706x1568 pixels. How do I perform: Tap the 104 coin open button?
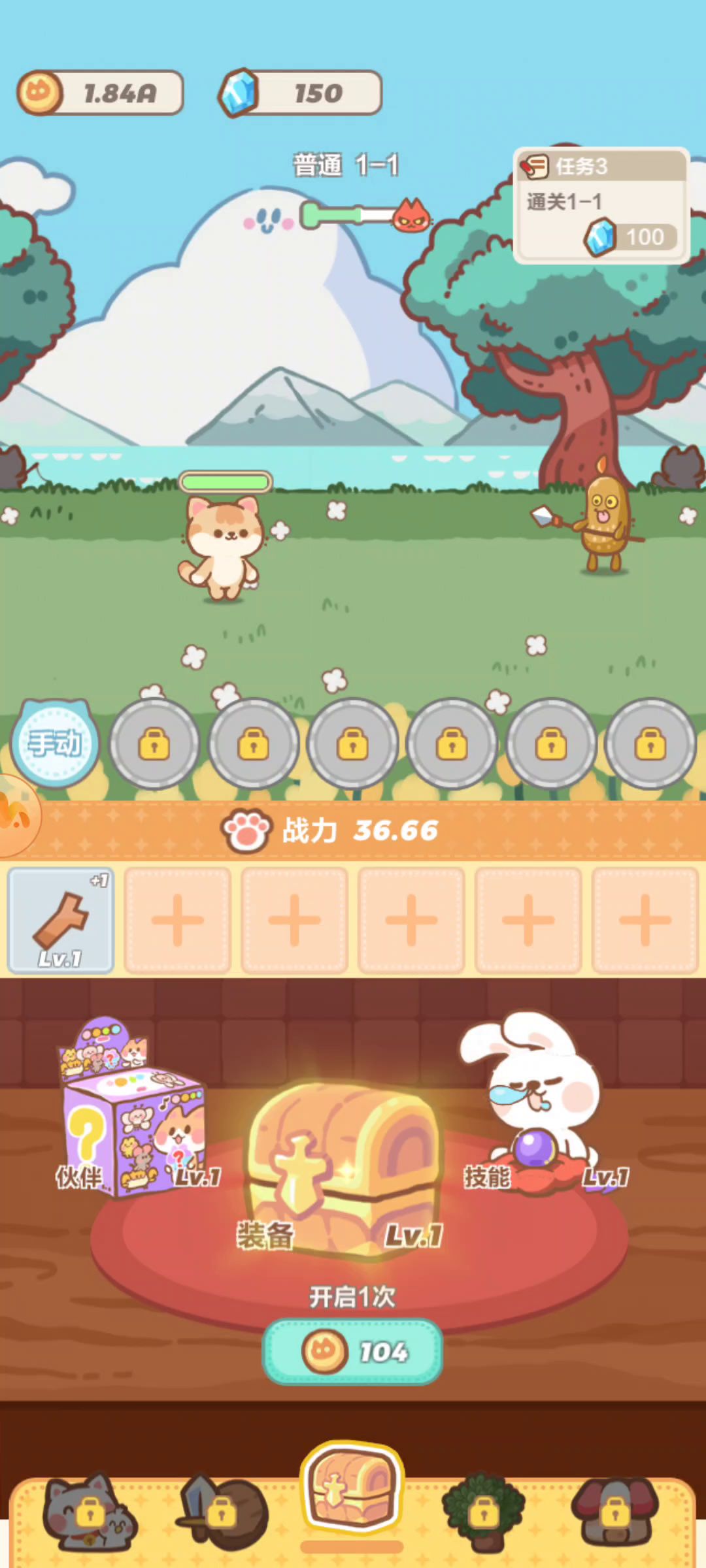[352, 1351]
